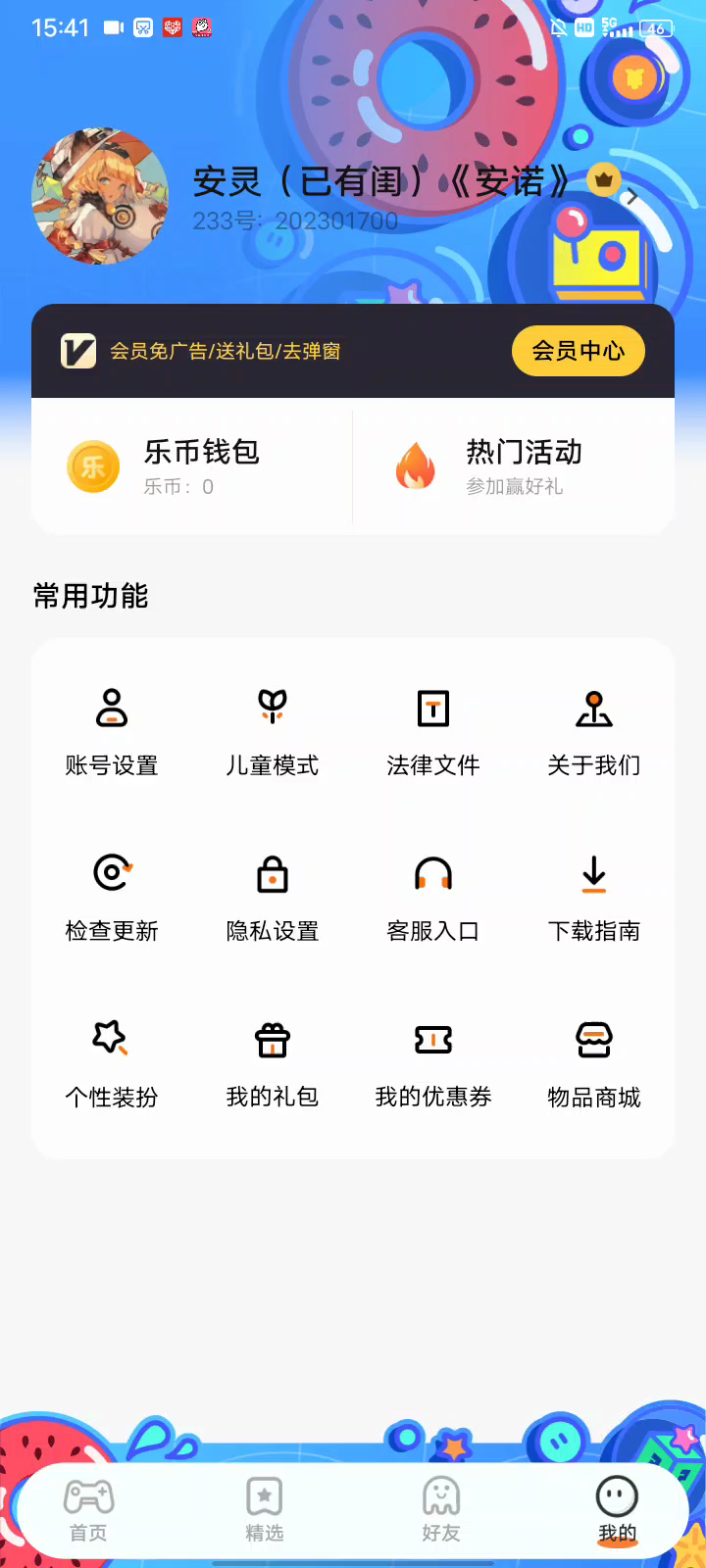Screen dimensions: 706x1568
Task: Switch to the 首页 tab
Action: tap(88, 1509)
